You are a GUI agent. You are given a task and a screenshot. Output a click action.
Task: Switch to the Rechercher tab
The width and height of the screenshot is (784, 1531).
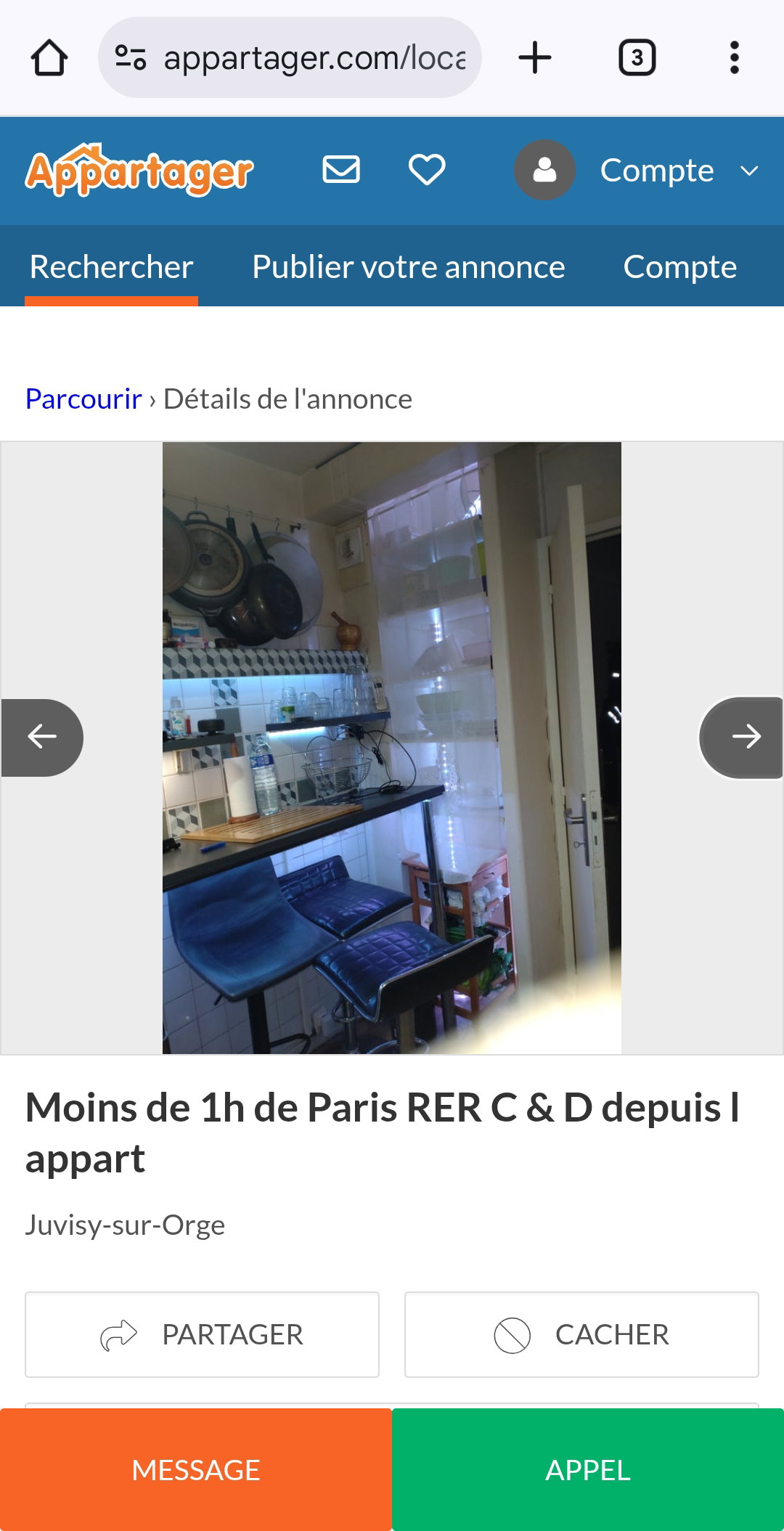pos(110,267)
